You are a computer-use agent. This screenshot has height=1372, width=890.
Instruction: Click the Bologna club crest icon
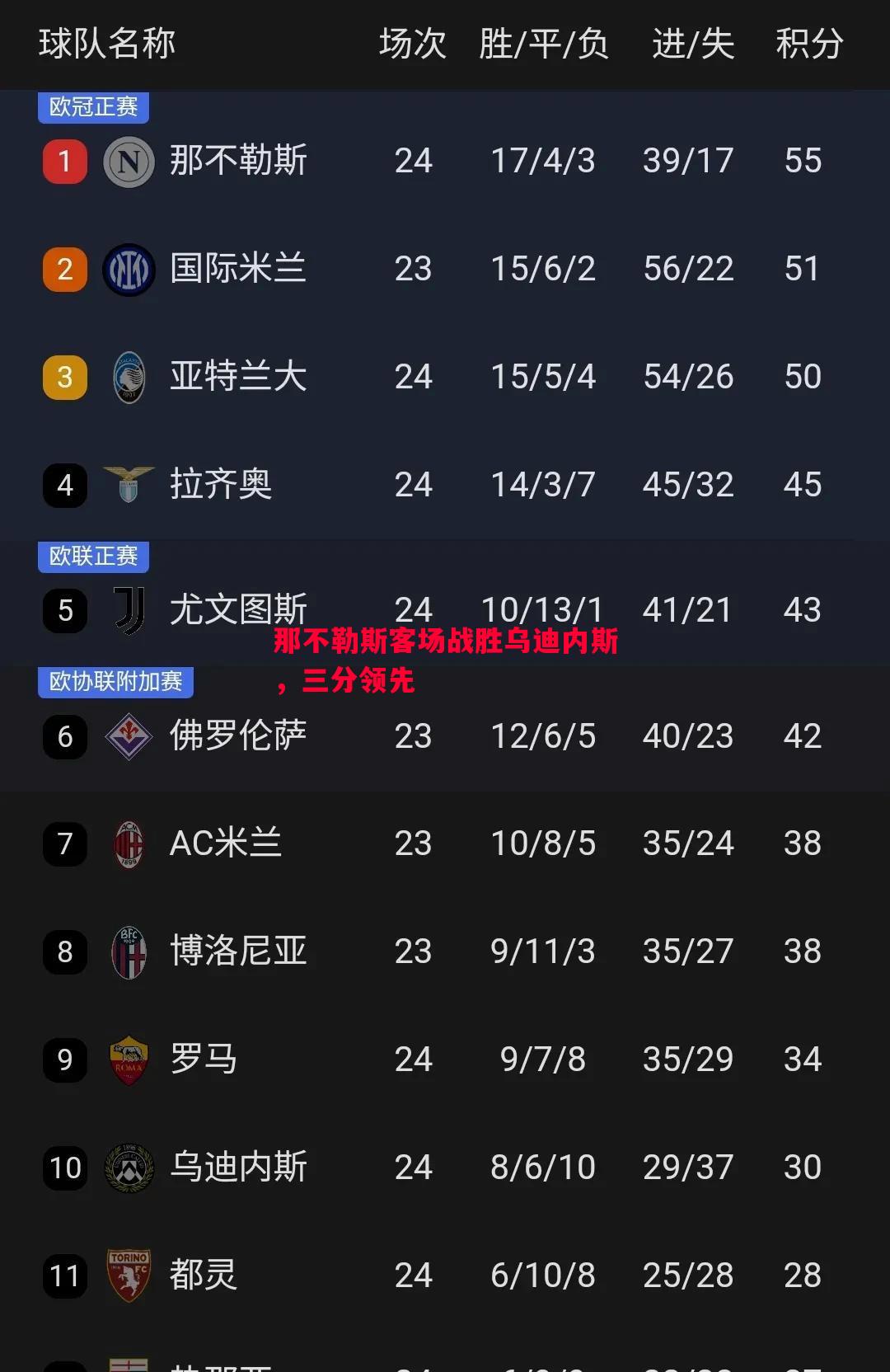coord(129,951)
